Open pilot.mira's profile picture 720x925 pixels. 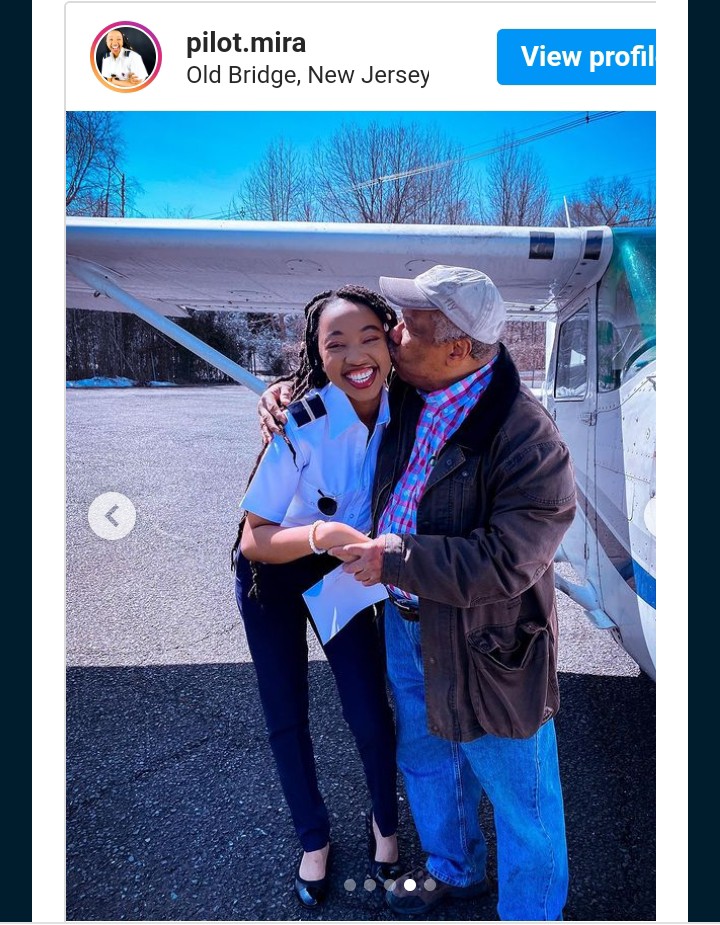(x=126, y=57)
